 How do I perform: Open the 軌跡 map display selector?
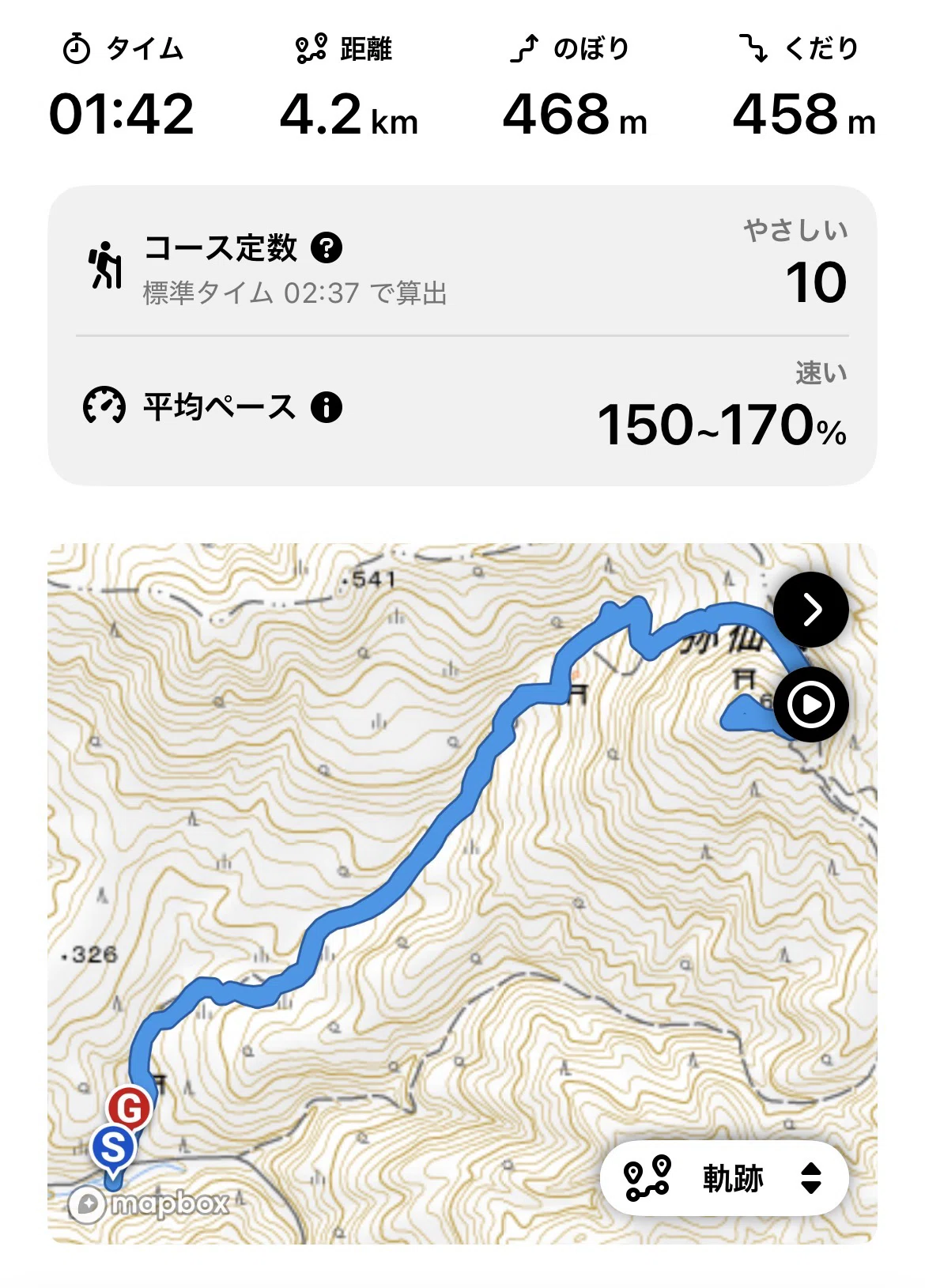tap(724, 1178)
